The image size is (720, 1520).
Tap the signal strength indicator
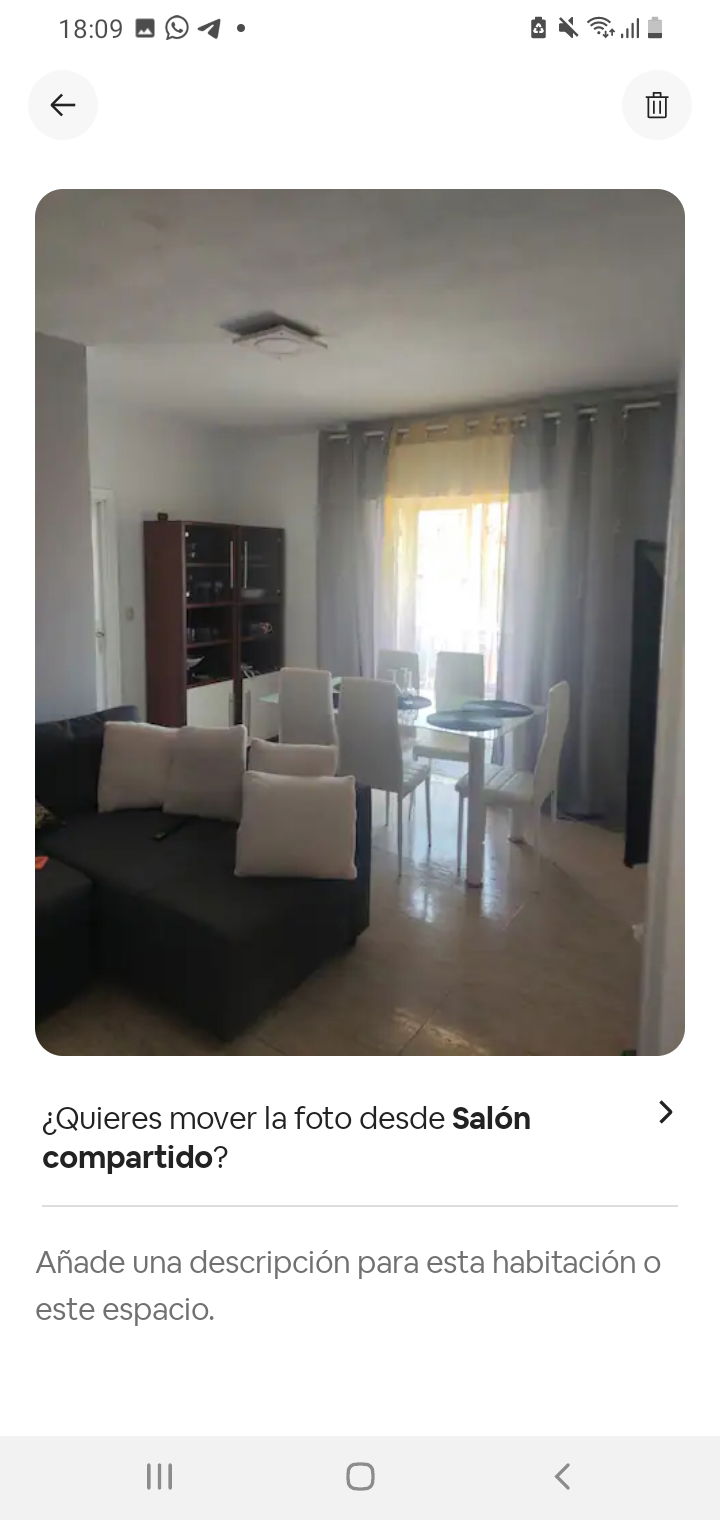630,28
